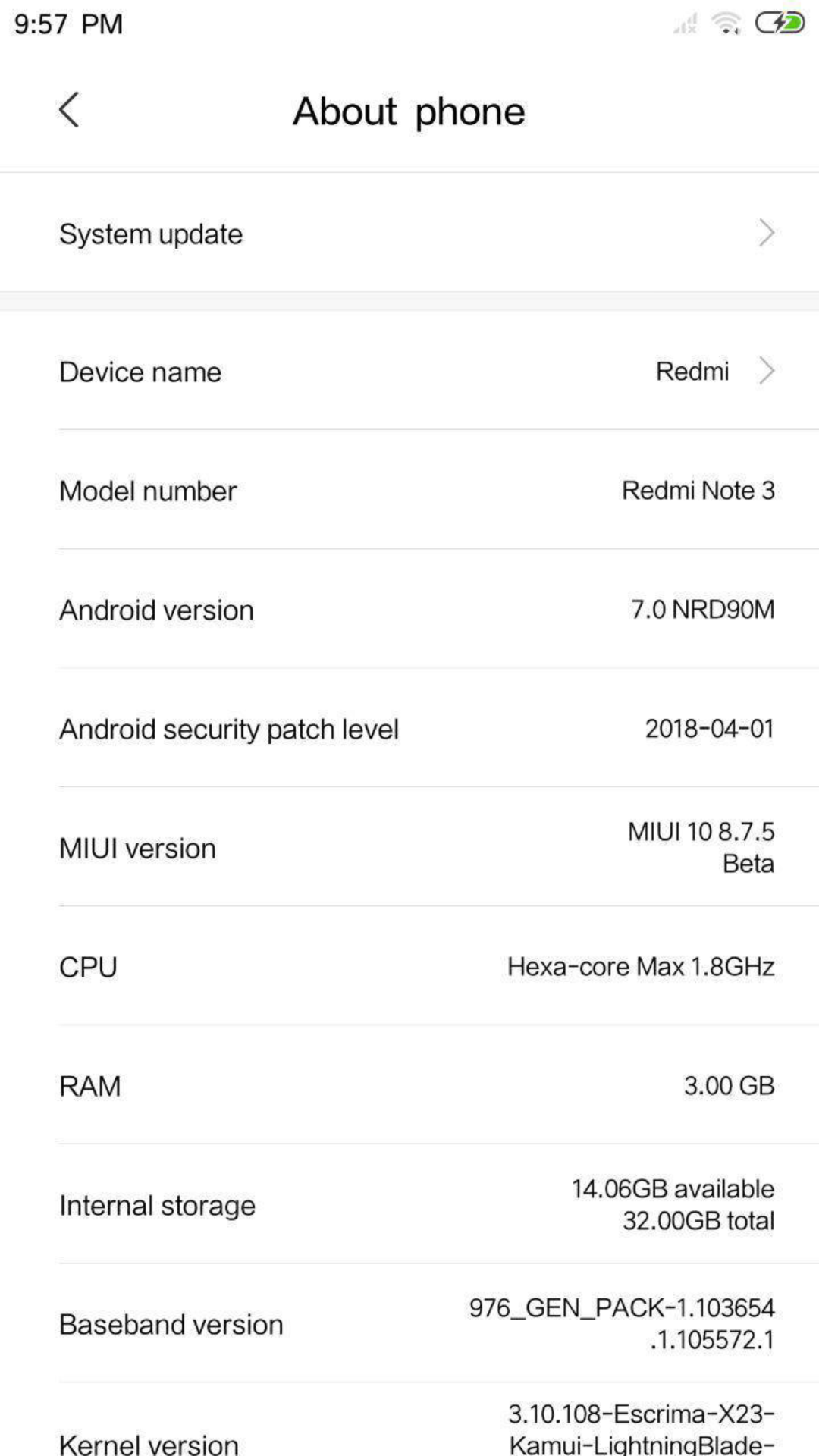Open System update
819x1456 pixels.
pos(409,234)
